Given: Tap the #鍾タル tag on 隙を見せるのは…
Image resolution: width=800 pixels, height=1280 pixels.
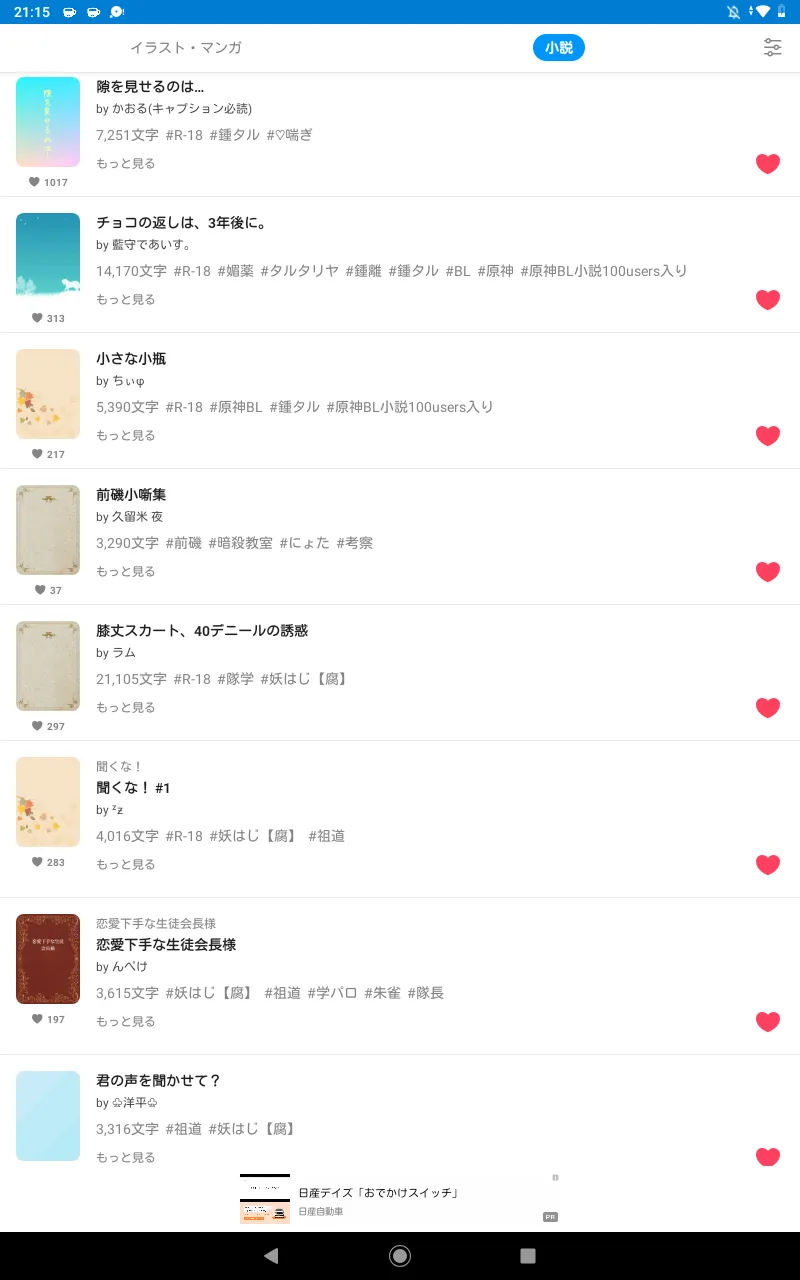Looking at the screenshot, I should [x=234, y=134].
